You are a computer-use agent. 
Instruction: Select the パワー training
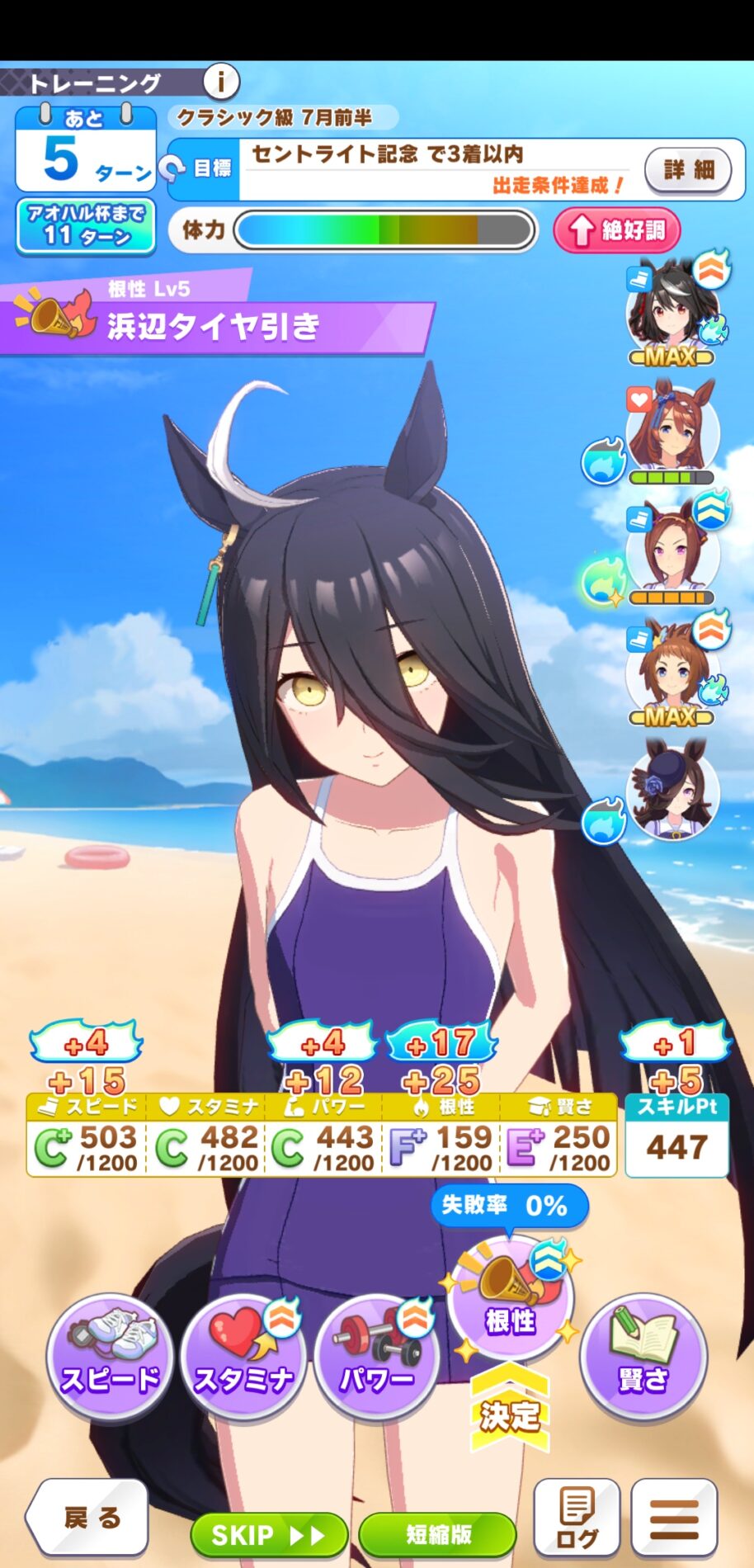pos(377,1356)
